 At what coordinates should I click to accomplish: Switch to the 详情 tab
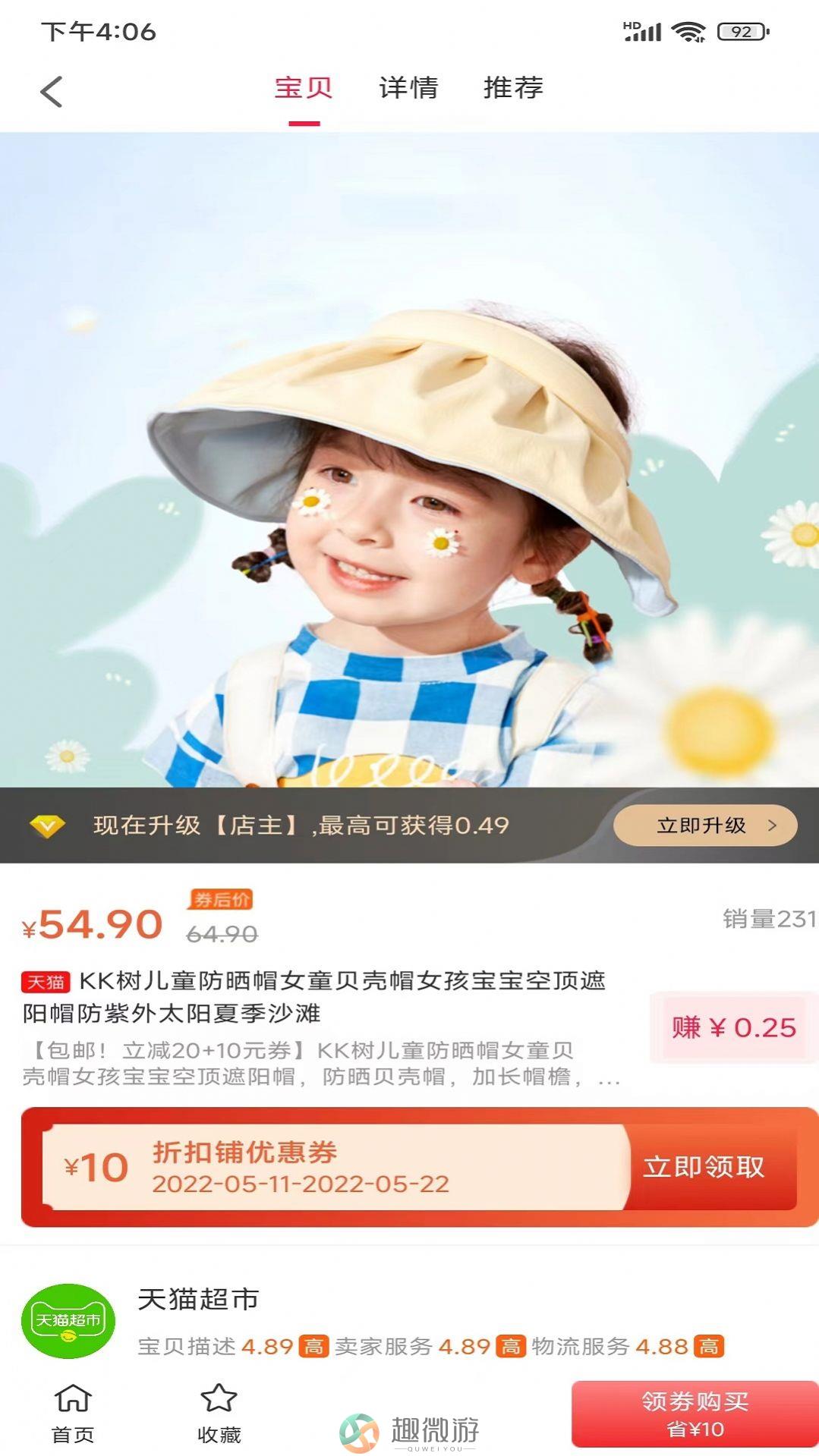point(408,88)
